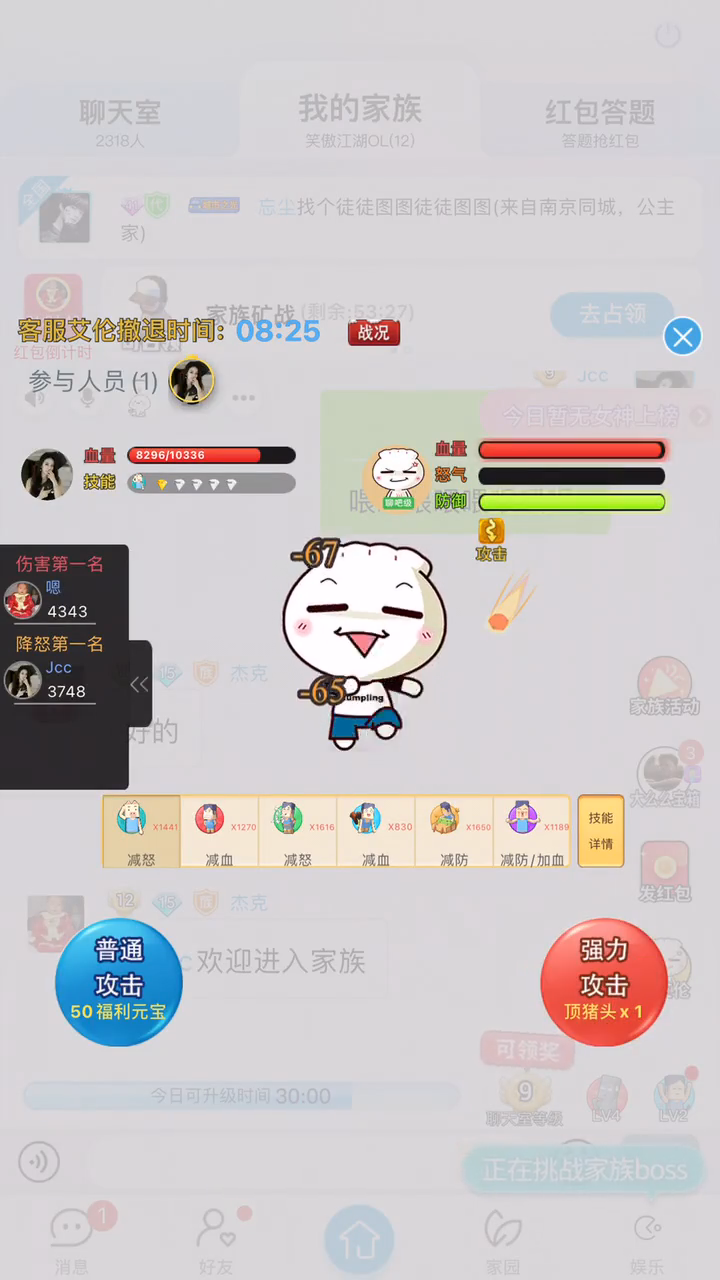The width and height of the screenshot is (720, 1280).
Task: Collapse the ranking side panel
Action: click(140, 684)
